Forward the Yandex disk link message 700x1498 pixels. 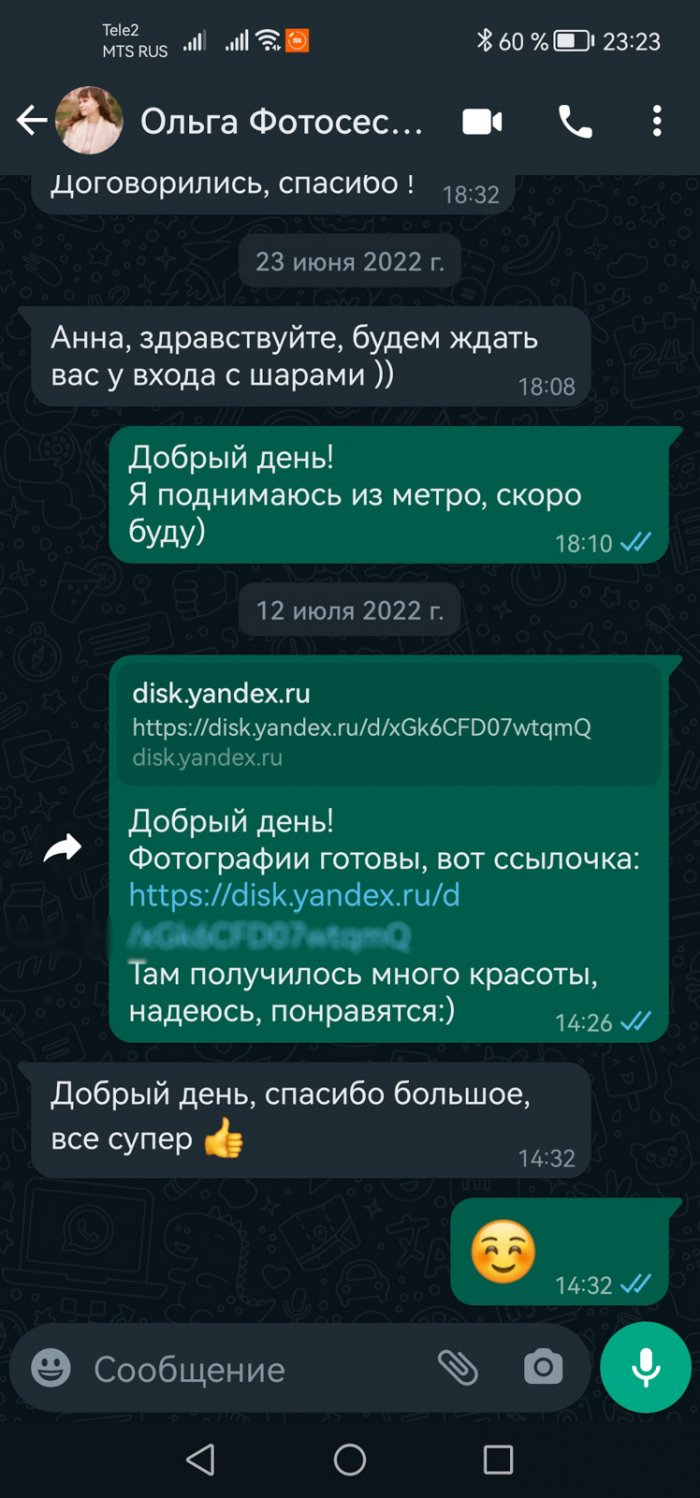63,849
